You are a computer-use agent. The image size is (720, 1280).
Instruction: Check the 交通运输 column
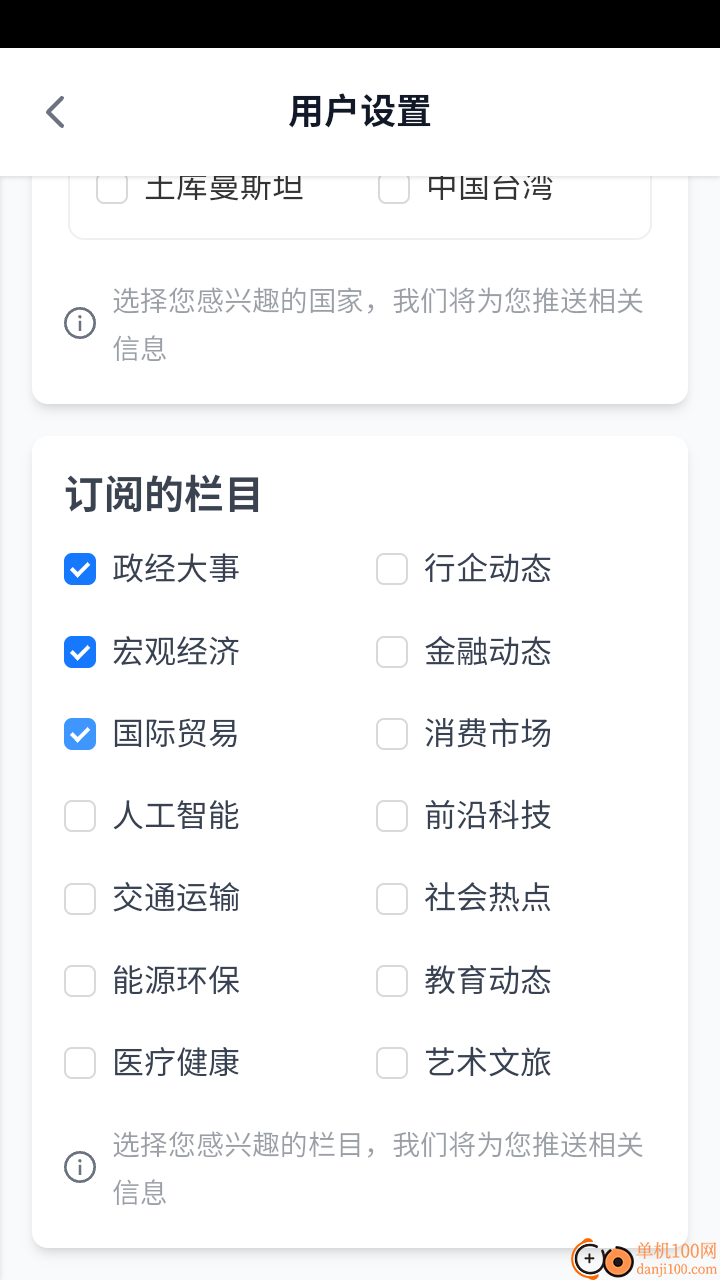coord(79,898)
